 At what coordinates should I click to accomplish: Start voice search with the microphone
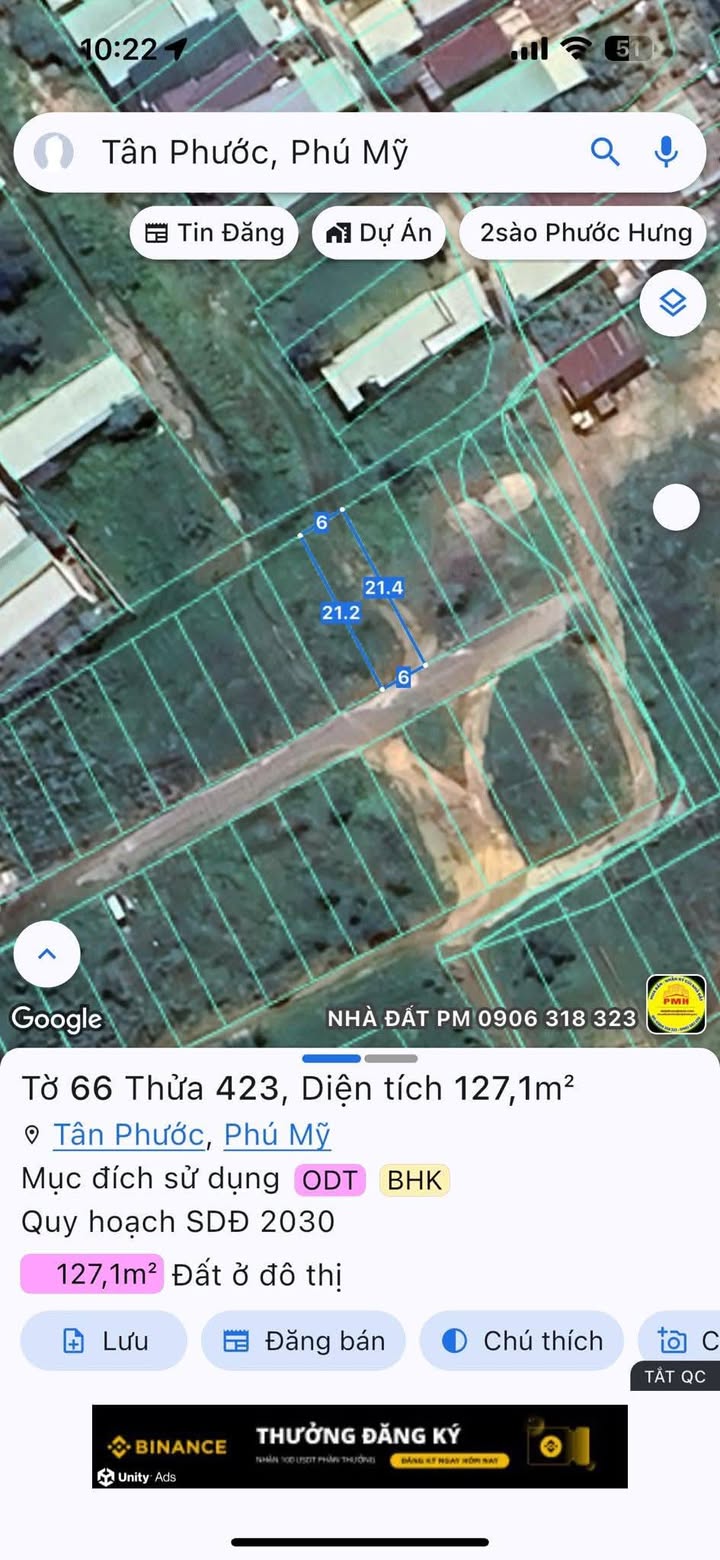(x=666, y=152)
